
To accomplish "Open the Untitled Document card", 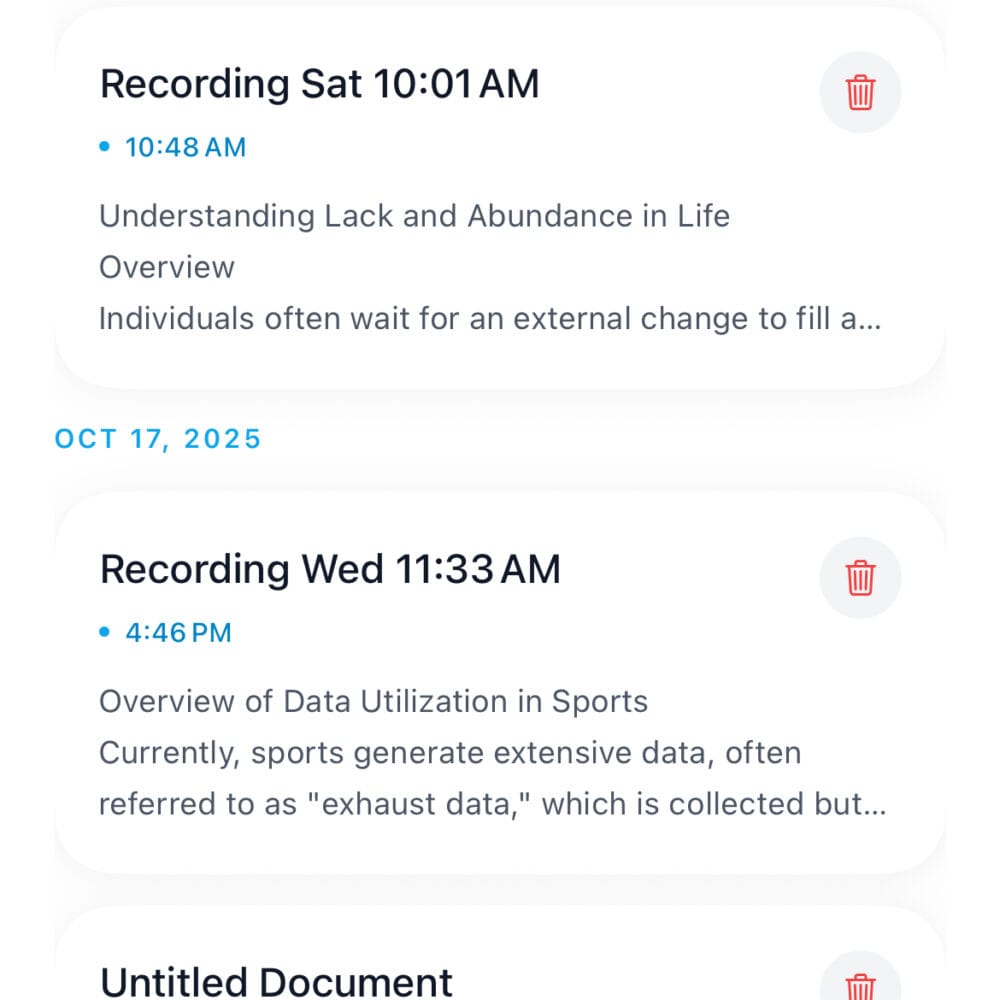I will tap(400, 975).
